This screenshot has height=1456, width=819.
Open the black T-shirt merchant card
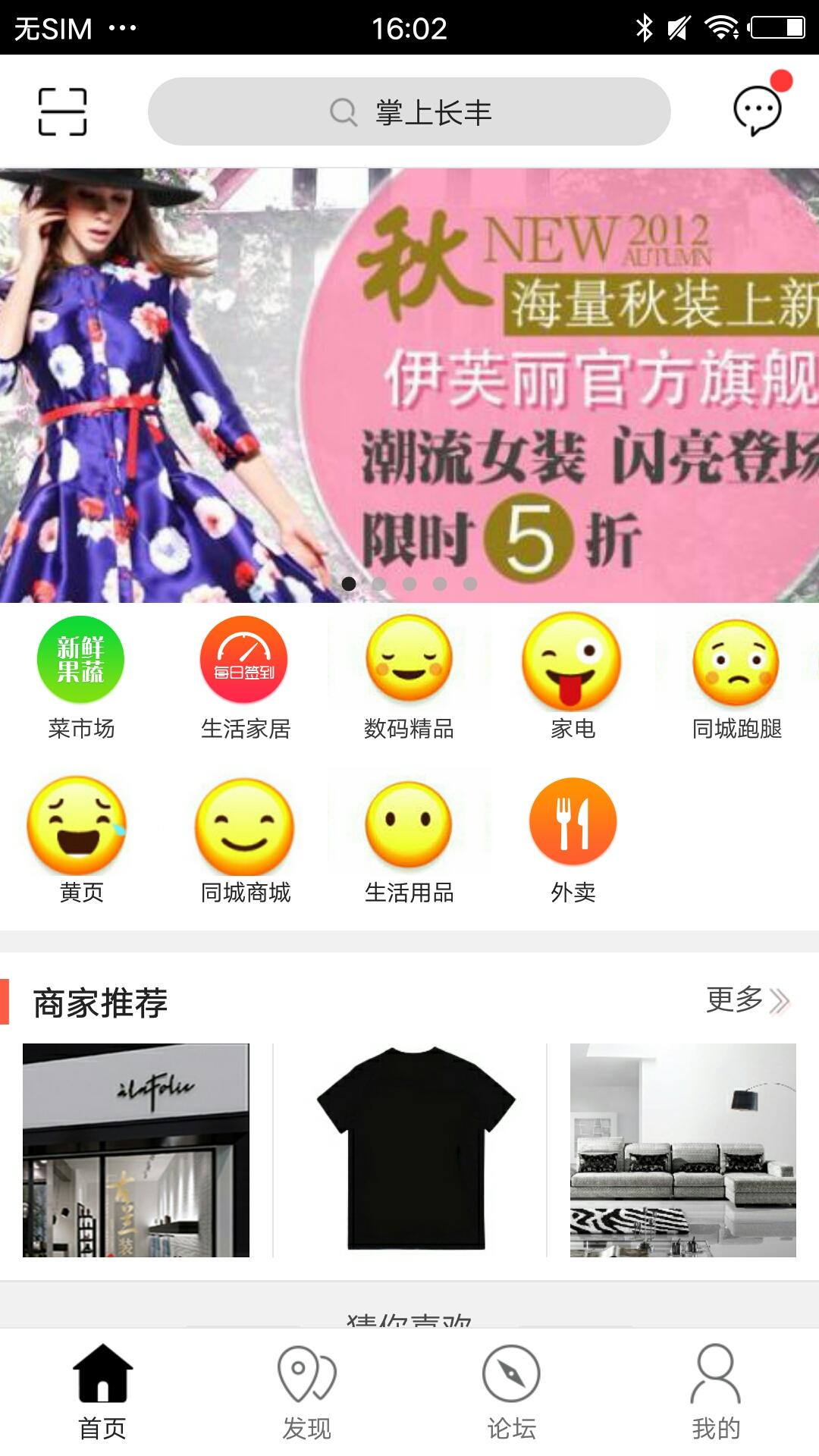click(x=409, y=1150)
